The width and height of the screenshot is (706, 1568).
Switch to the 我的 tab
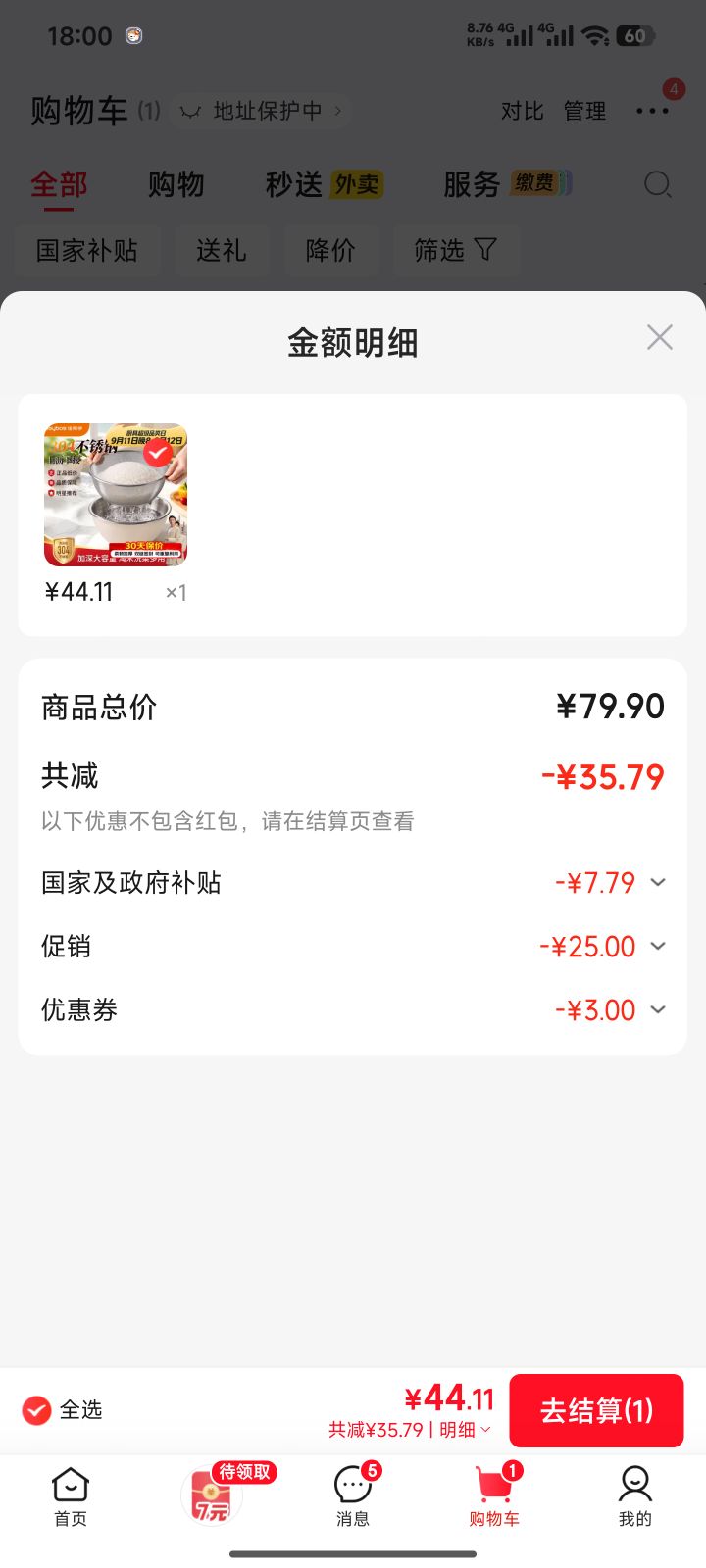point(634,1496)
